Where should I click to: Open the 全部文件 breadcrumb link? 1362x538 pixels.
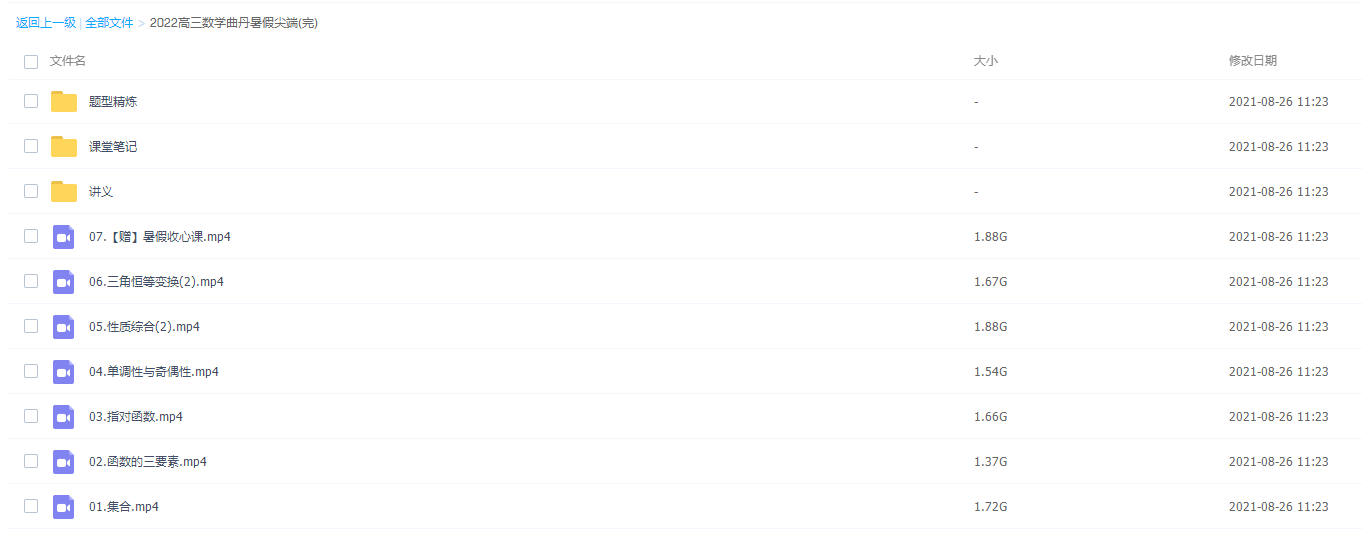click(x=109, y=23)
